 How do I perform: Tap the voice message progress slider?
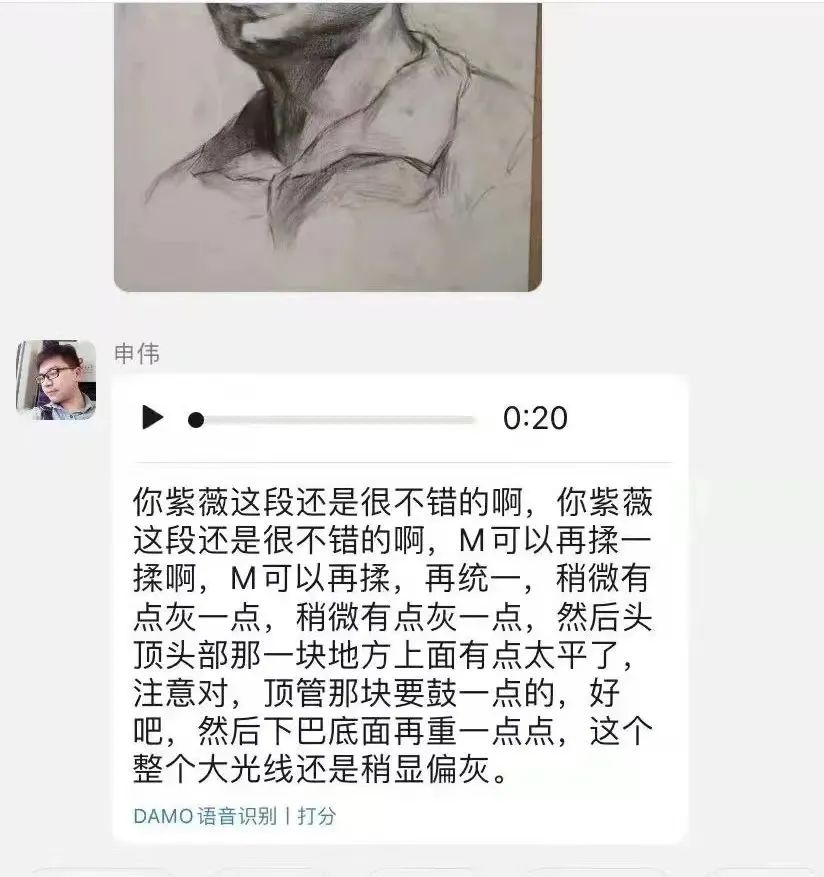334,420
